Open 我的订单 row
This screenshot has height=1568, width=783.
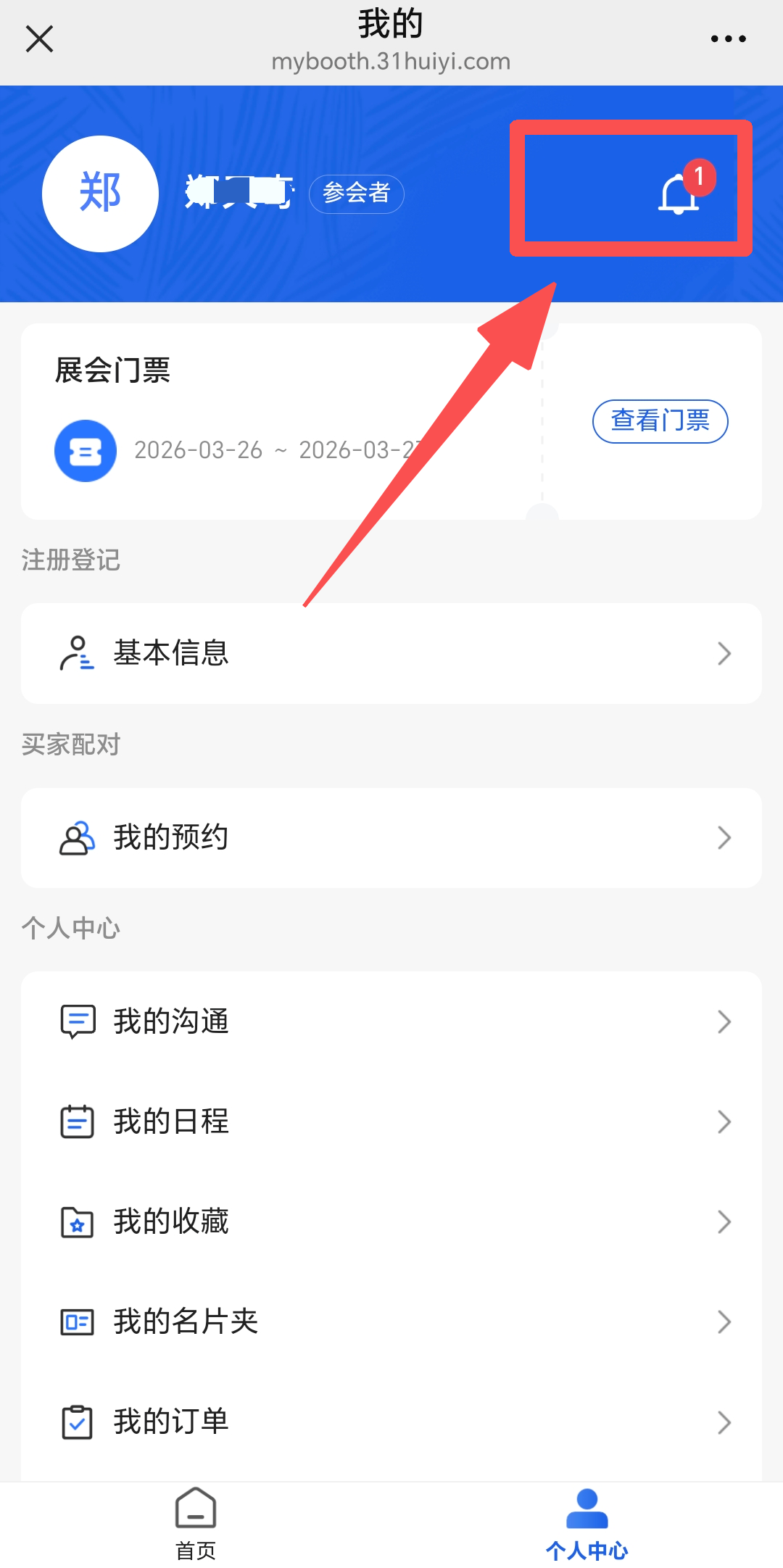point(391,1422)
